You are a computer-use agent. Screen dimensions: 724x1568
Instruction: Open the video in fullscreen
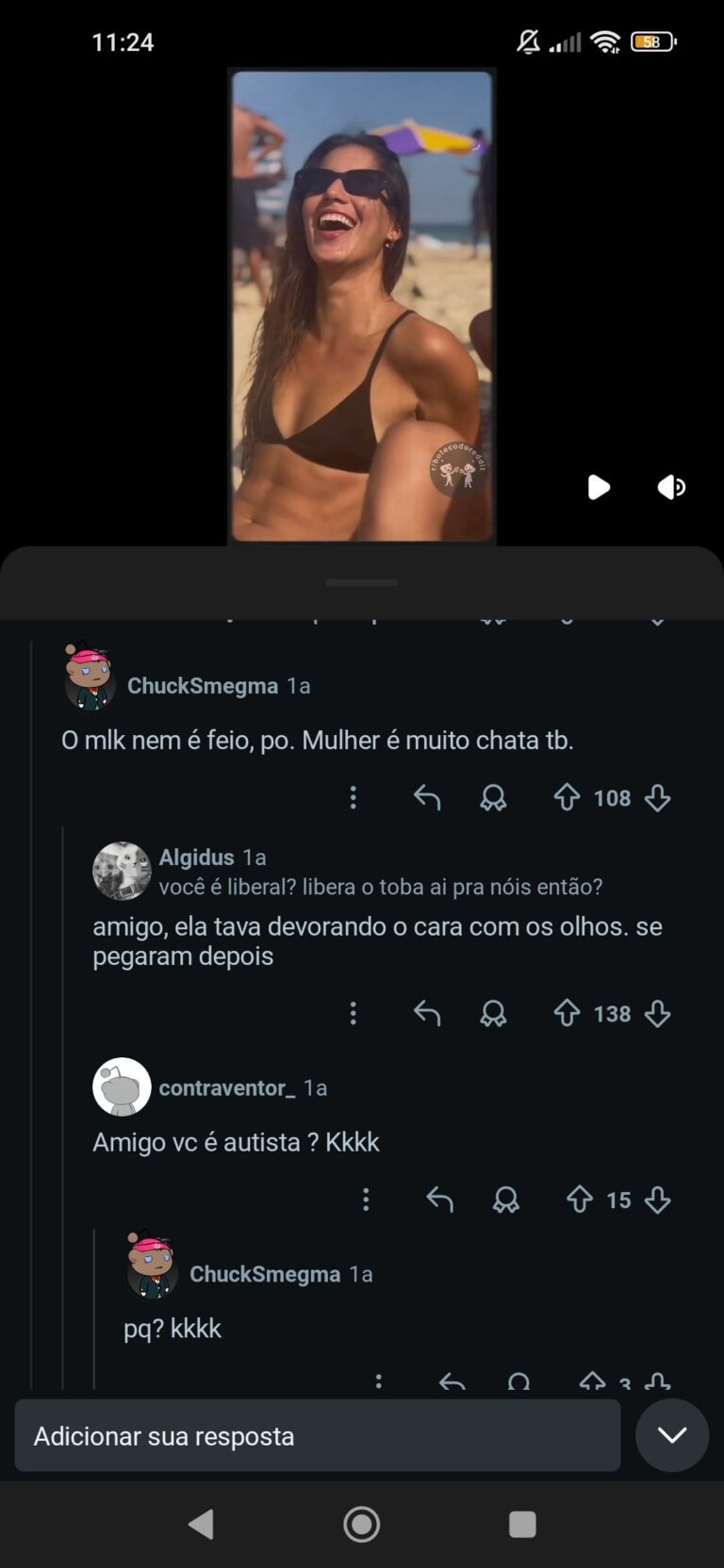362,305
